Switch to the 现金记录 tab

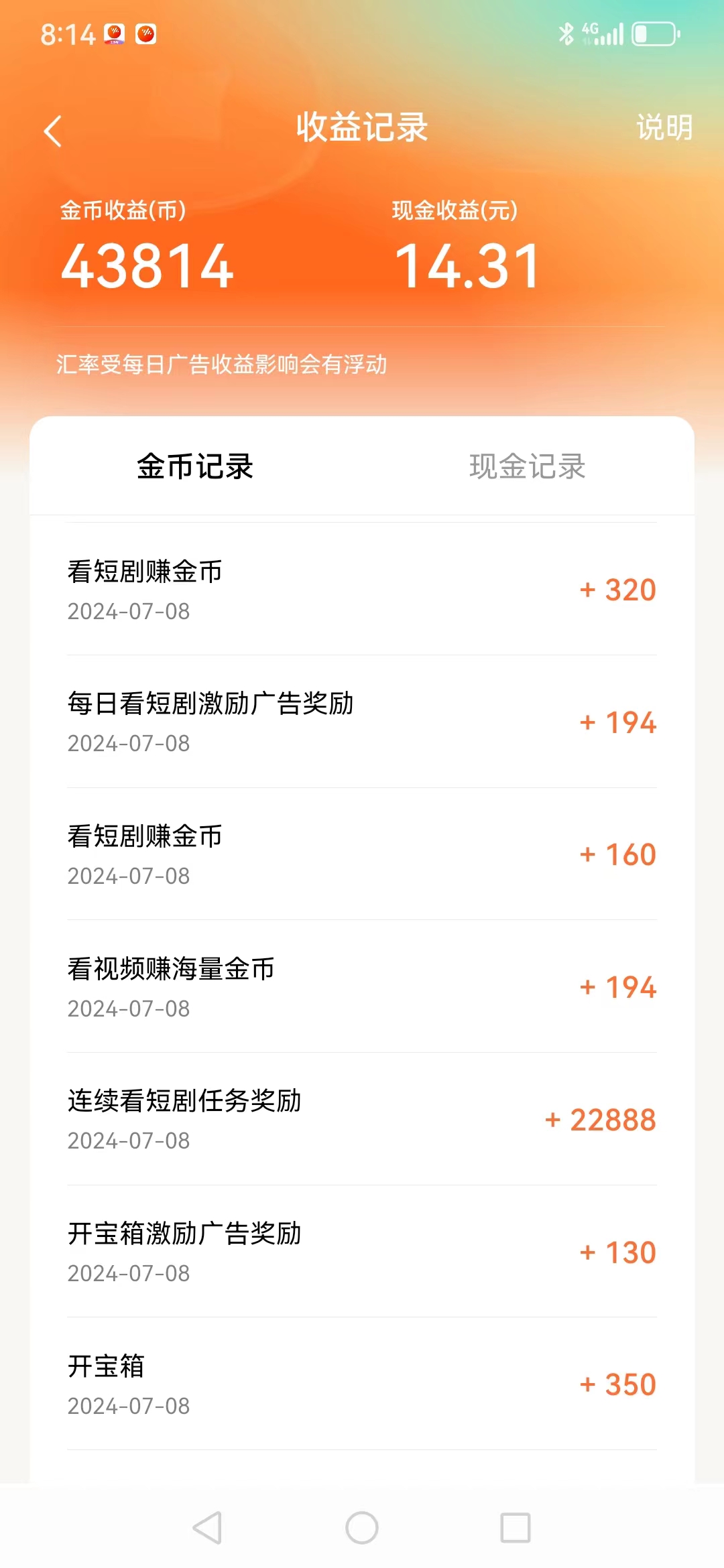[527, 466]
